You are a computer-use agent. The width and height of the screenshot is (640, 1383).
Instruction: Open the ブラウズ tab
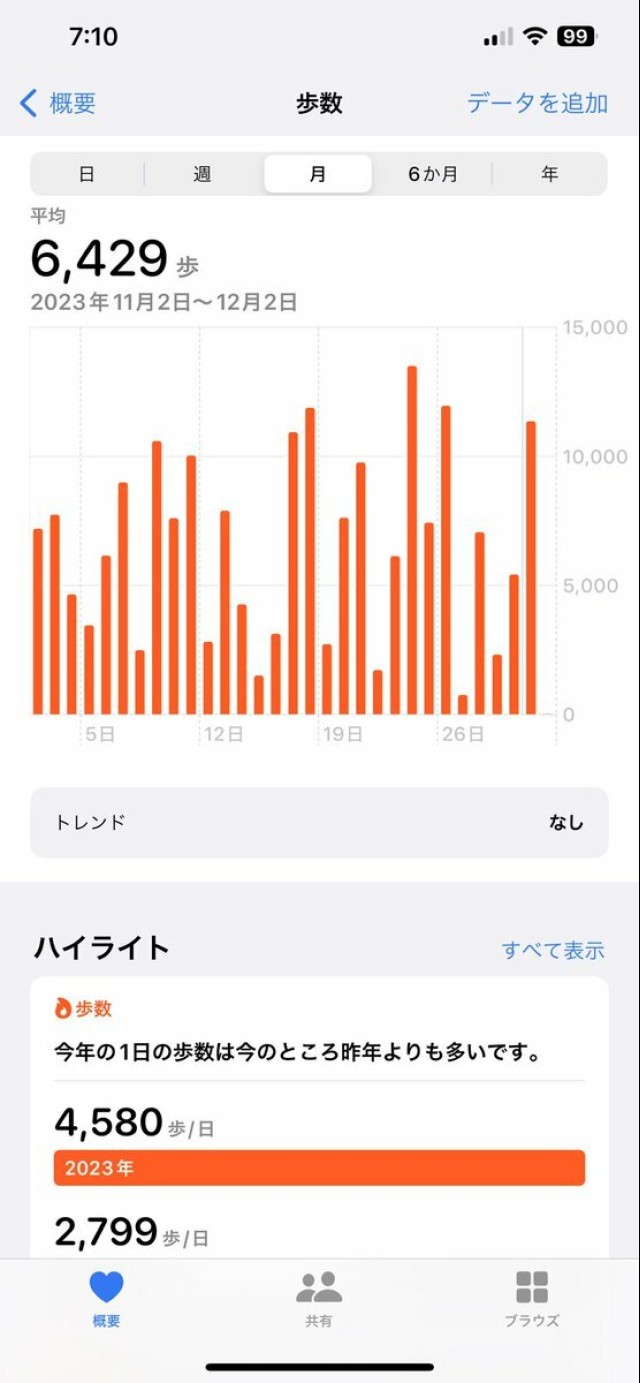coord(532,1298)
